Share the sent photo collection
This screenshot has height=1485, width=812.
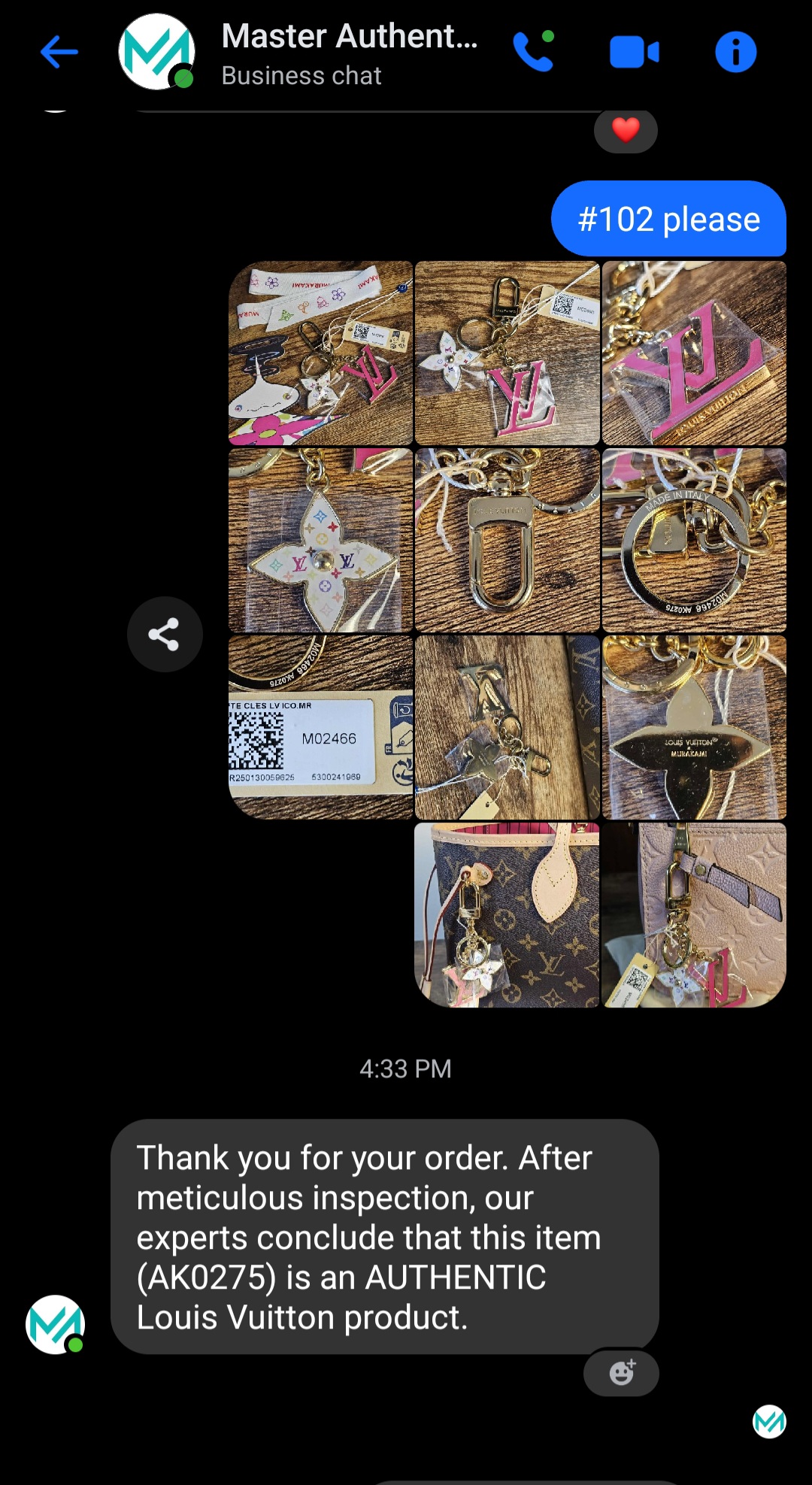click(165, 634)
